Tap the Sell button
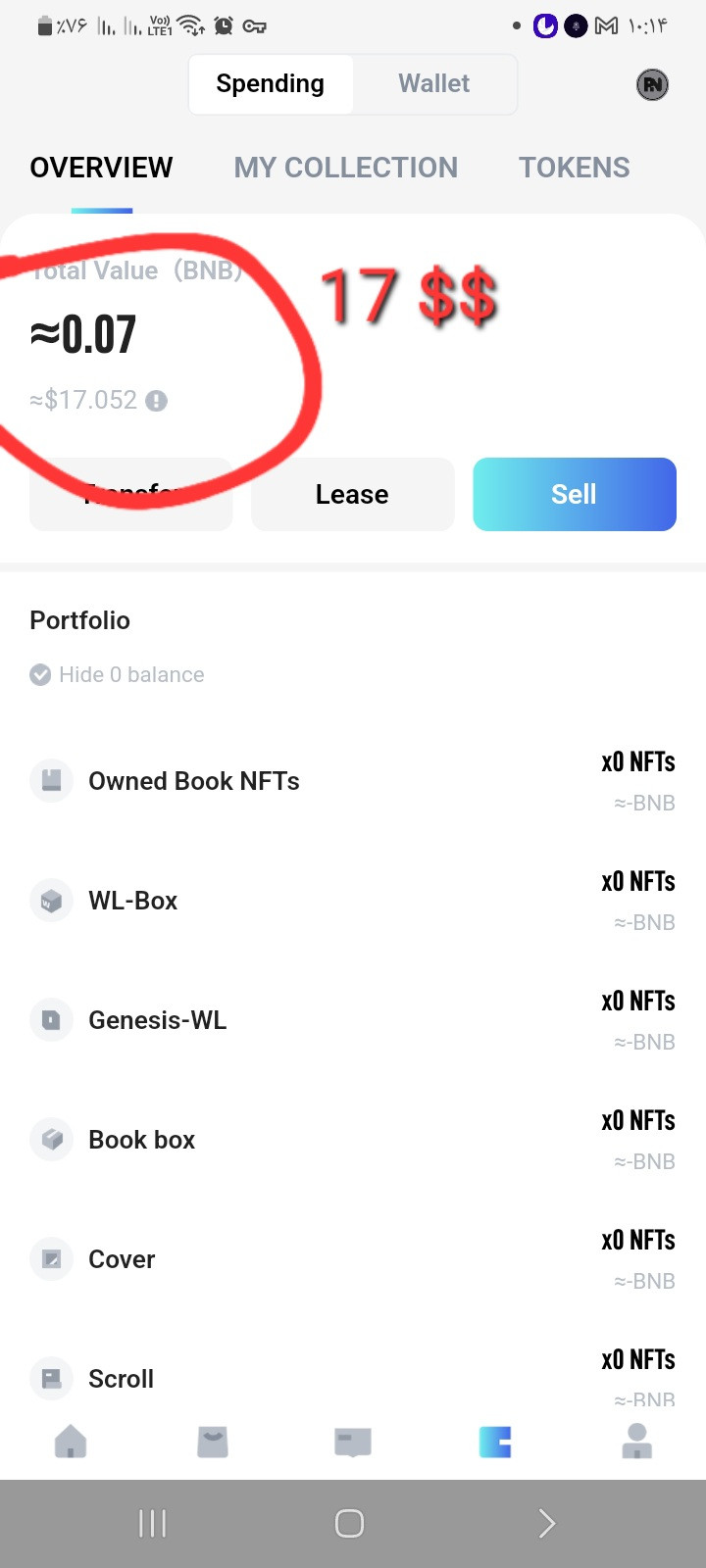 pyautogui.click(x=575, y=494)
